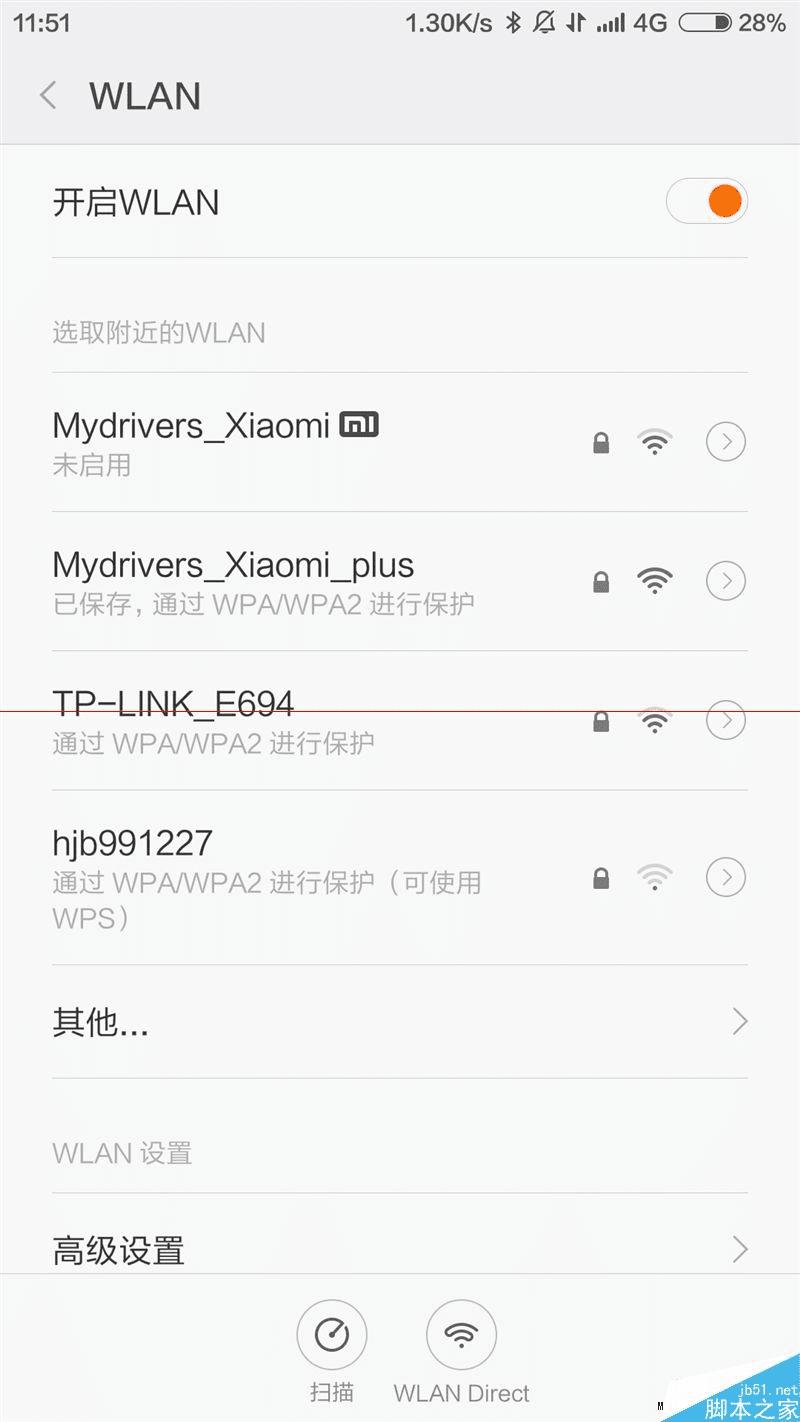
Task: Join the TP-LINK_E694 network
Action: click(300, 720)
